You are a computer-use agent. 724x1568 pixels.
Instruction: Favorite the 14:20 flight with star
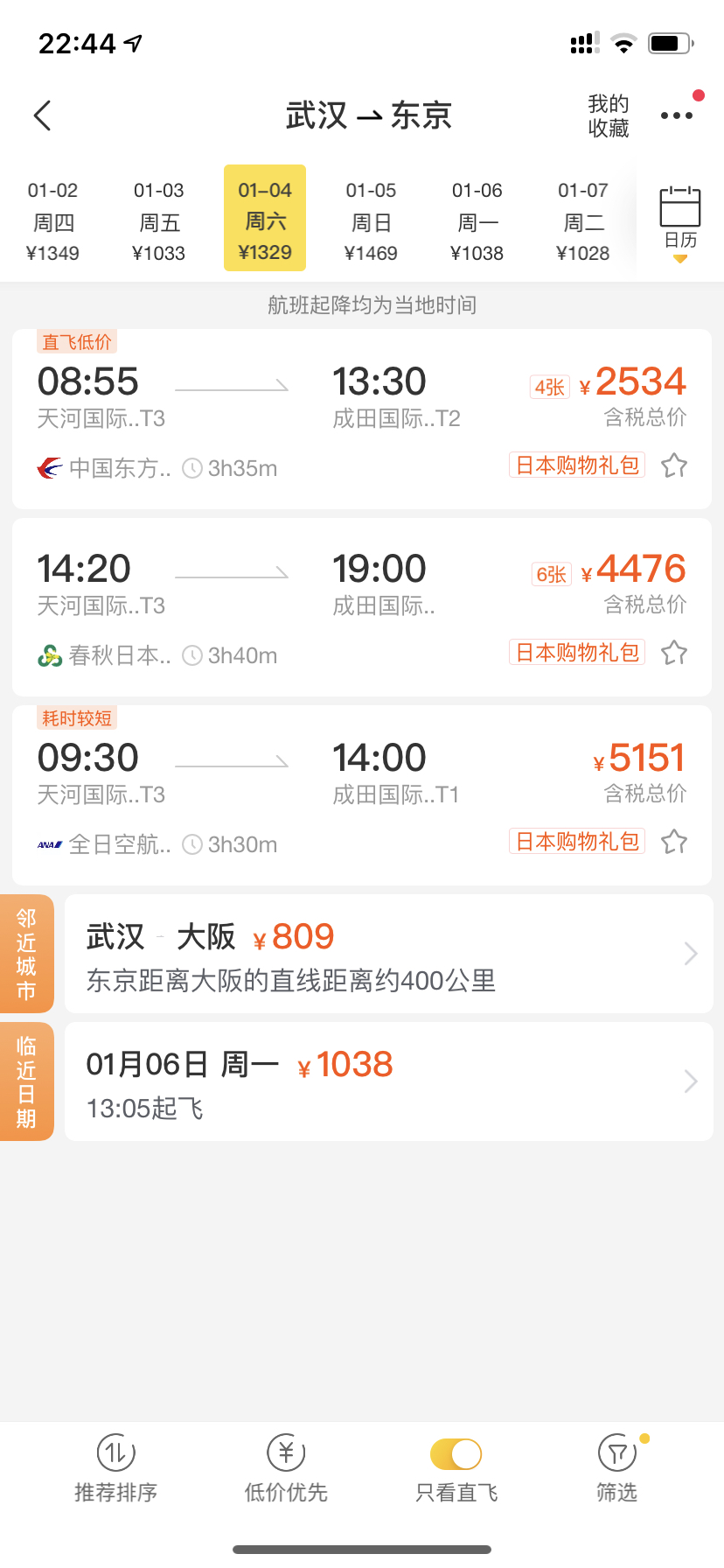click(674, 653)
